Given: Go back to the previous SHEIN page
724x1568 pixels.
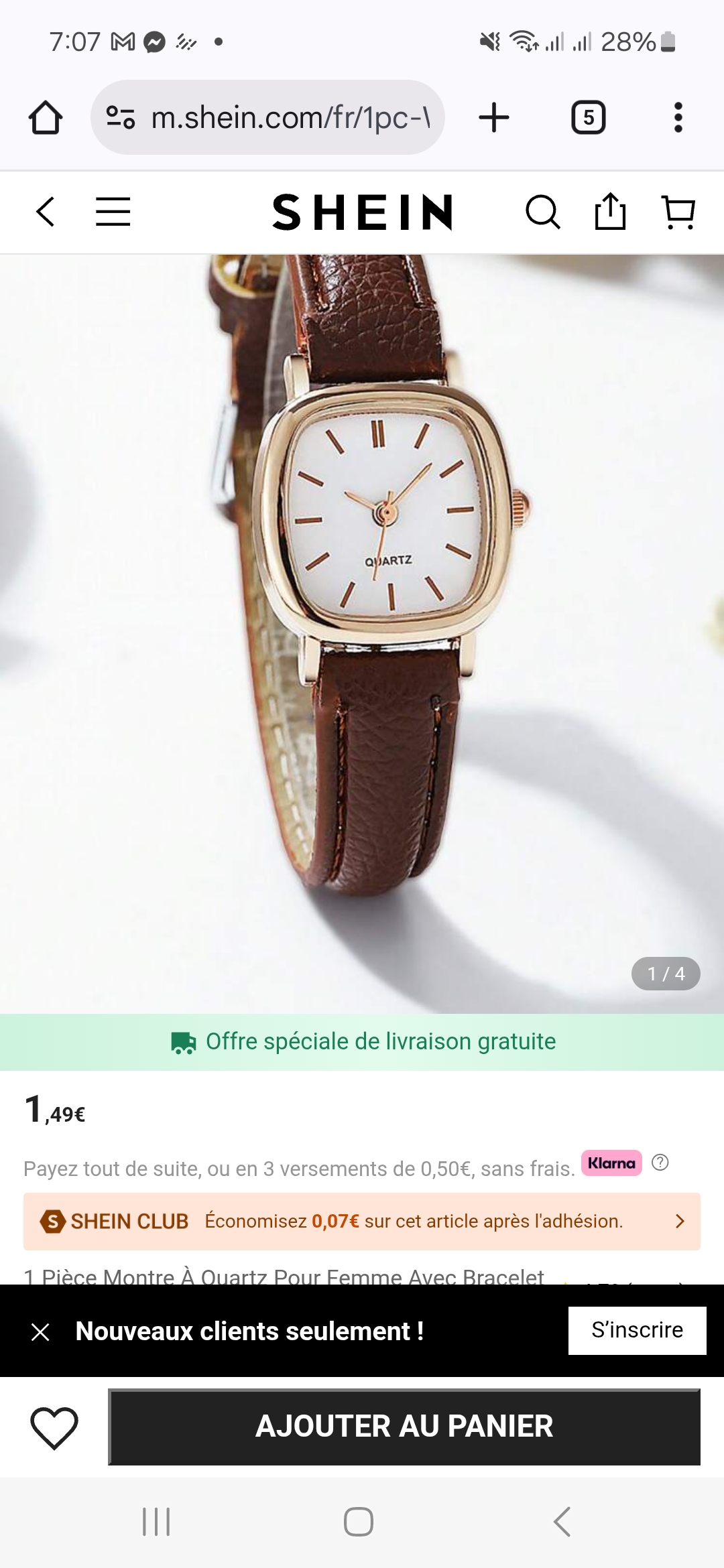Looking at the screenshot, I should coord(46,212).
